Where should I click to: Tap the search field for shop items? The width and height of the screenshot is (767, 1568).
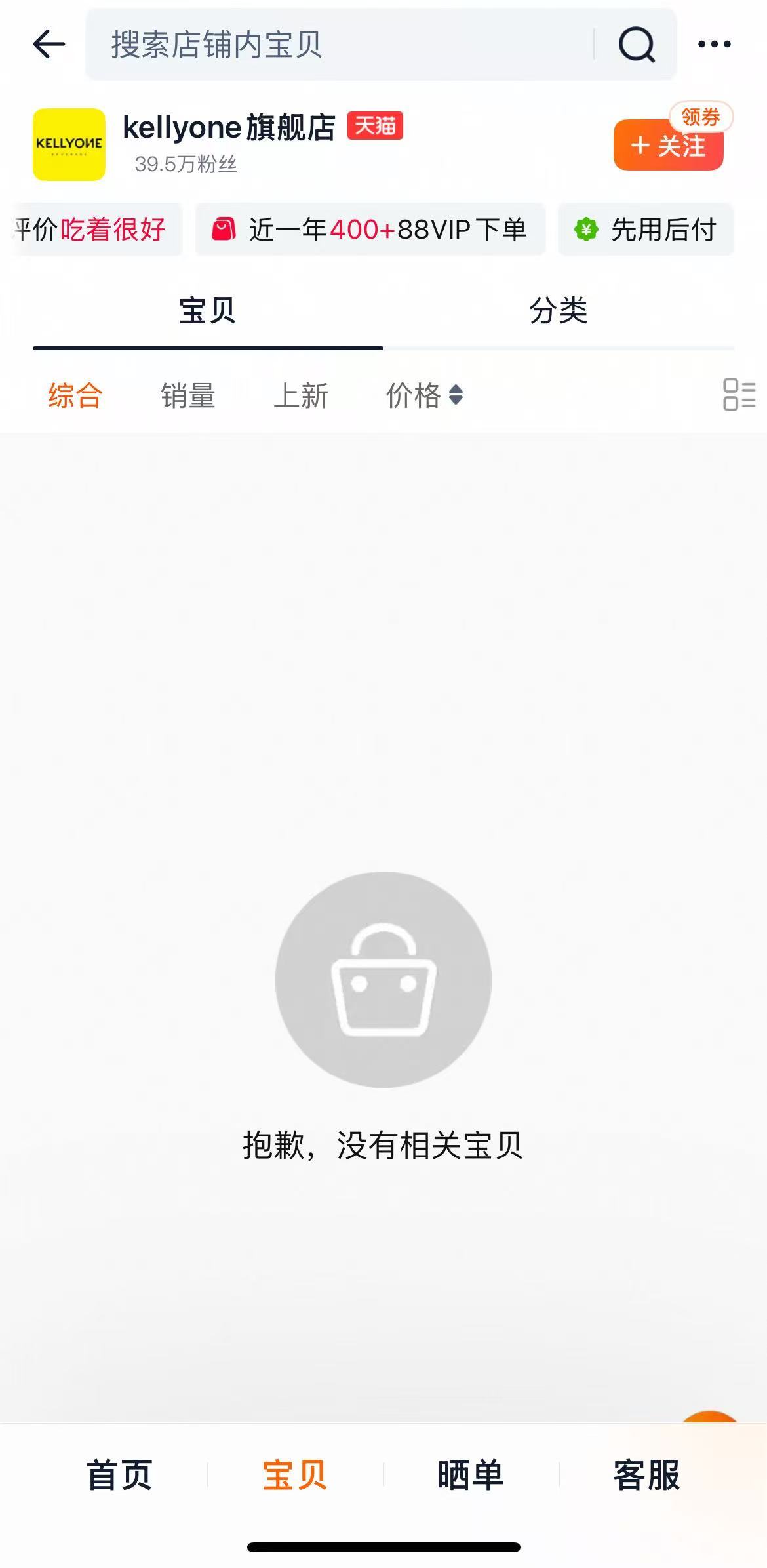(x=341, y=45)
